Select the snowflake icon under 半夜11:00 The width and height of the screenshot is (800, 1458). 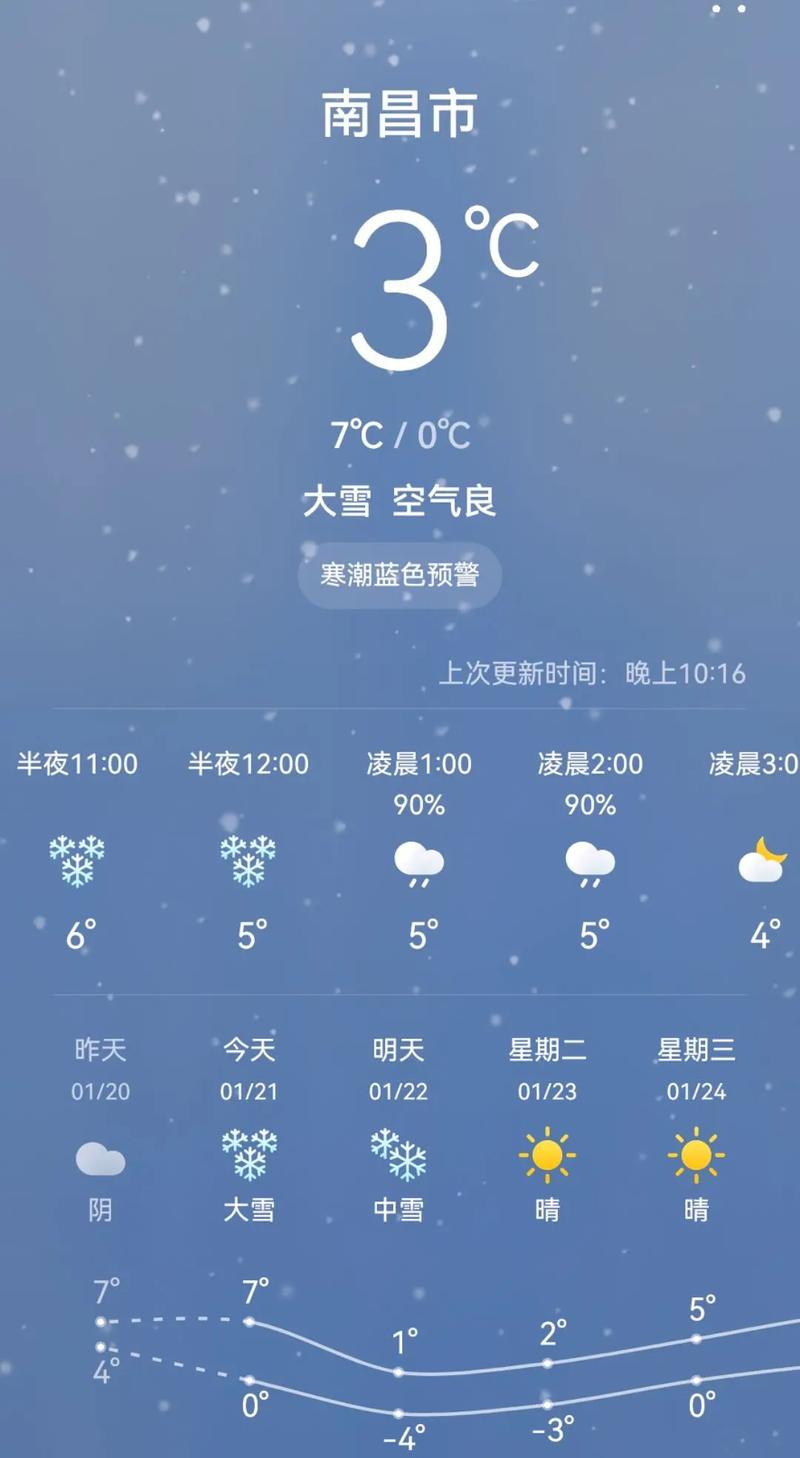78,862
